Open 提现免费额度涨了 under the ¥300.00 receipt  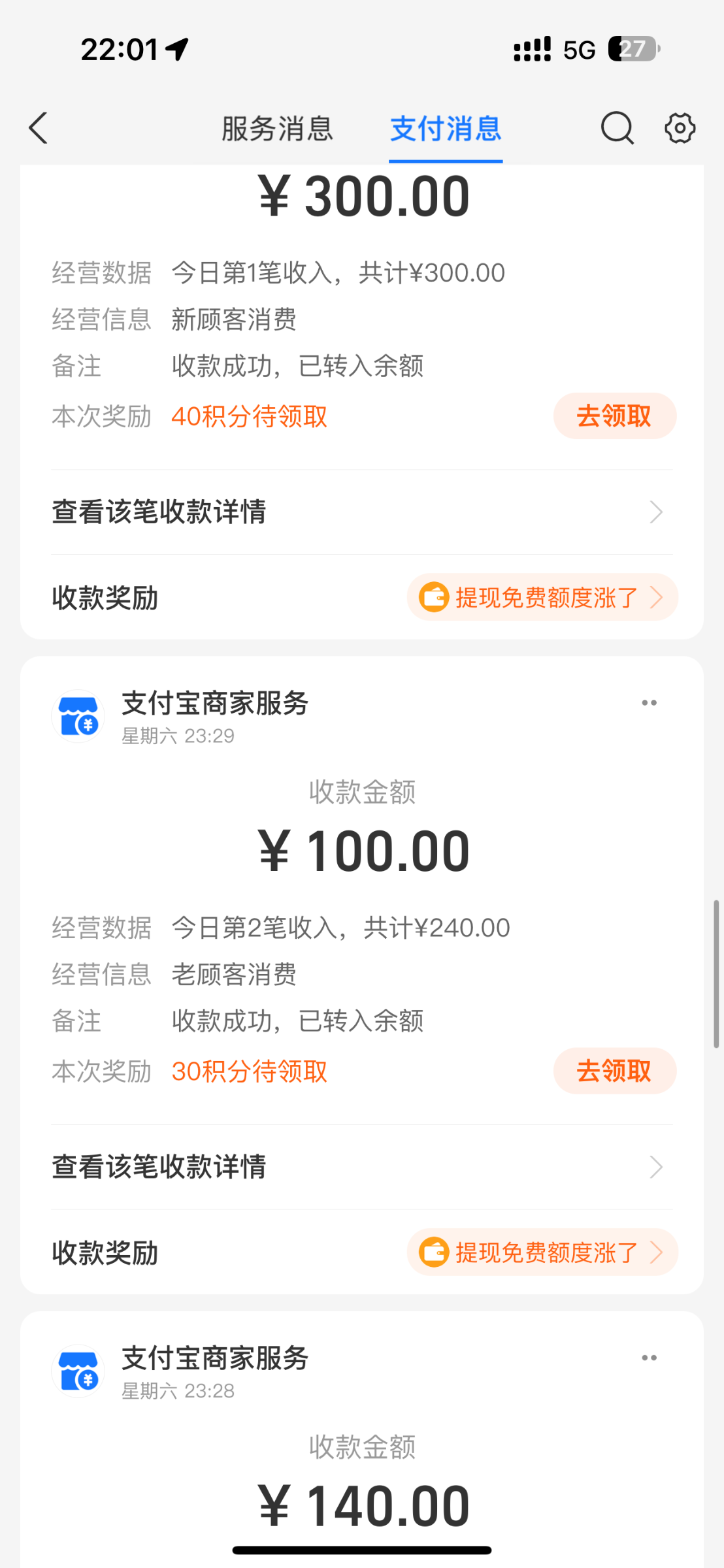pyautogui.click(x=542, y=597)
